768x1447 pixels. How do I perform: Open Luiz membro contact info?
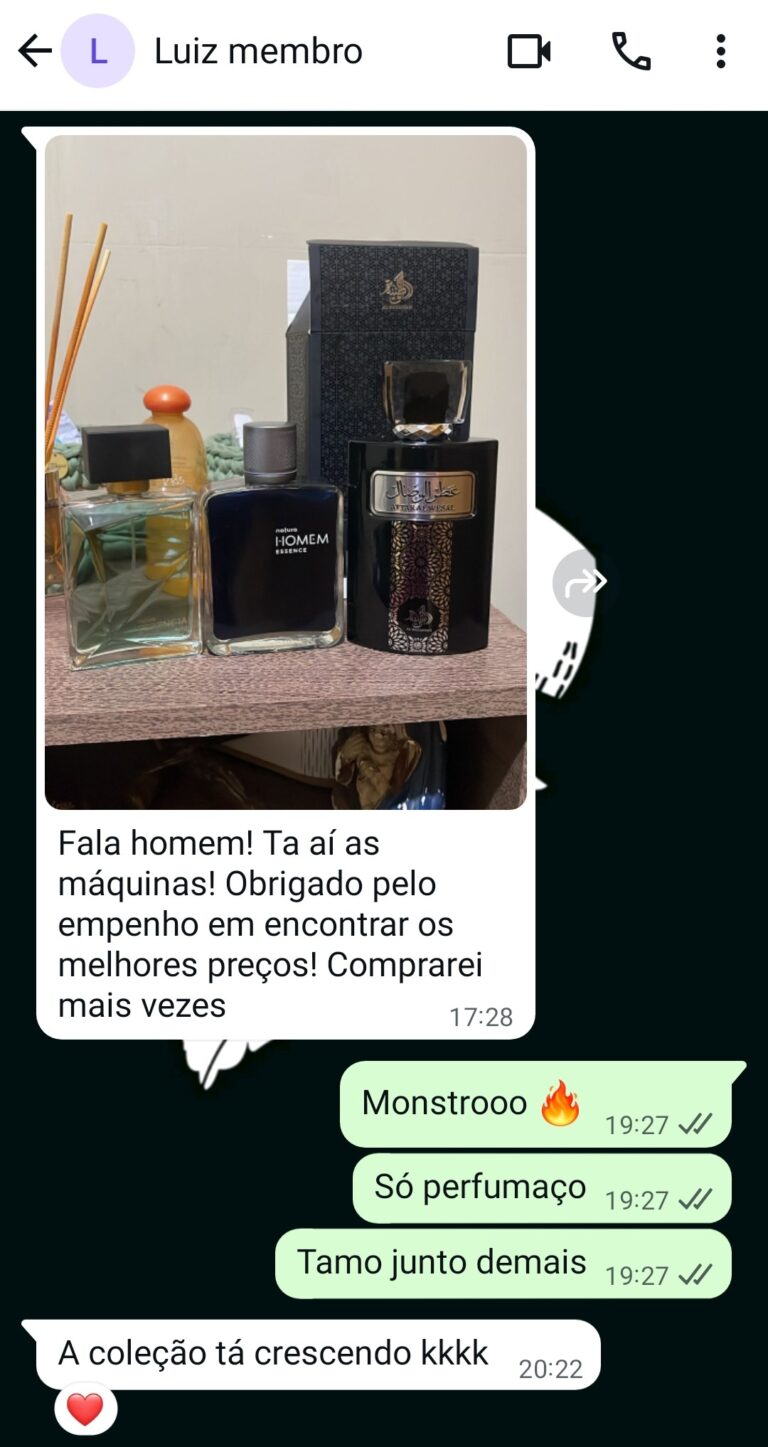(x=258, y=51)
